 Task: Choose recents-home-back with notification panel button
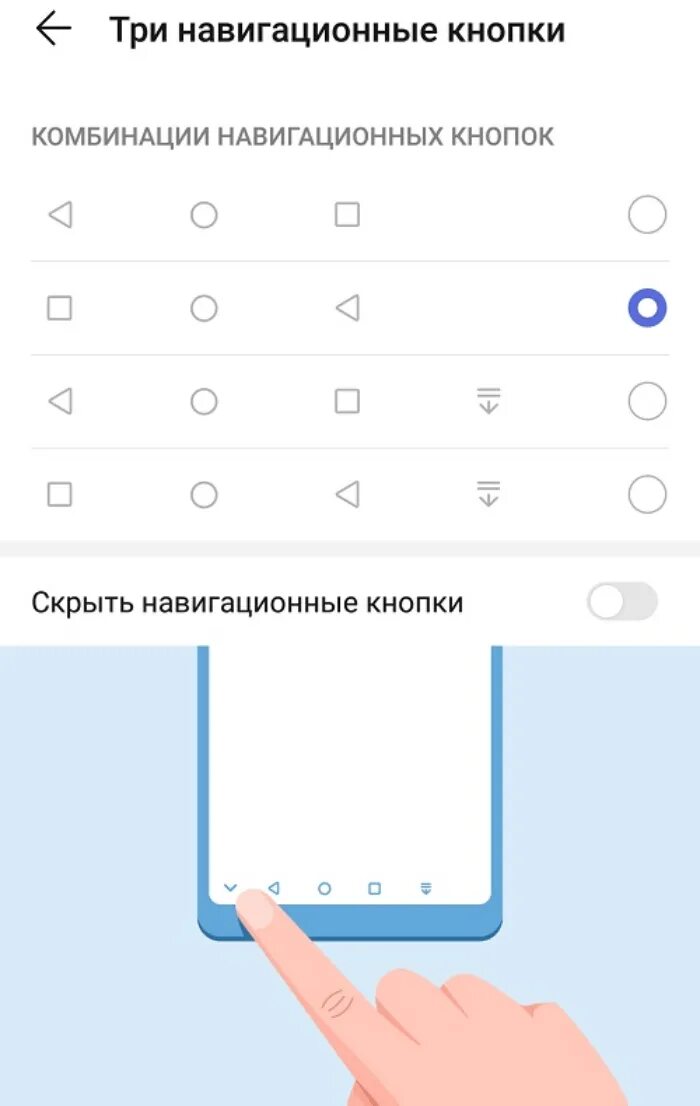646,495
